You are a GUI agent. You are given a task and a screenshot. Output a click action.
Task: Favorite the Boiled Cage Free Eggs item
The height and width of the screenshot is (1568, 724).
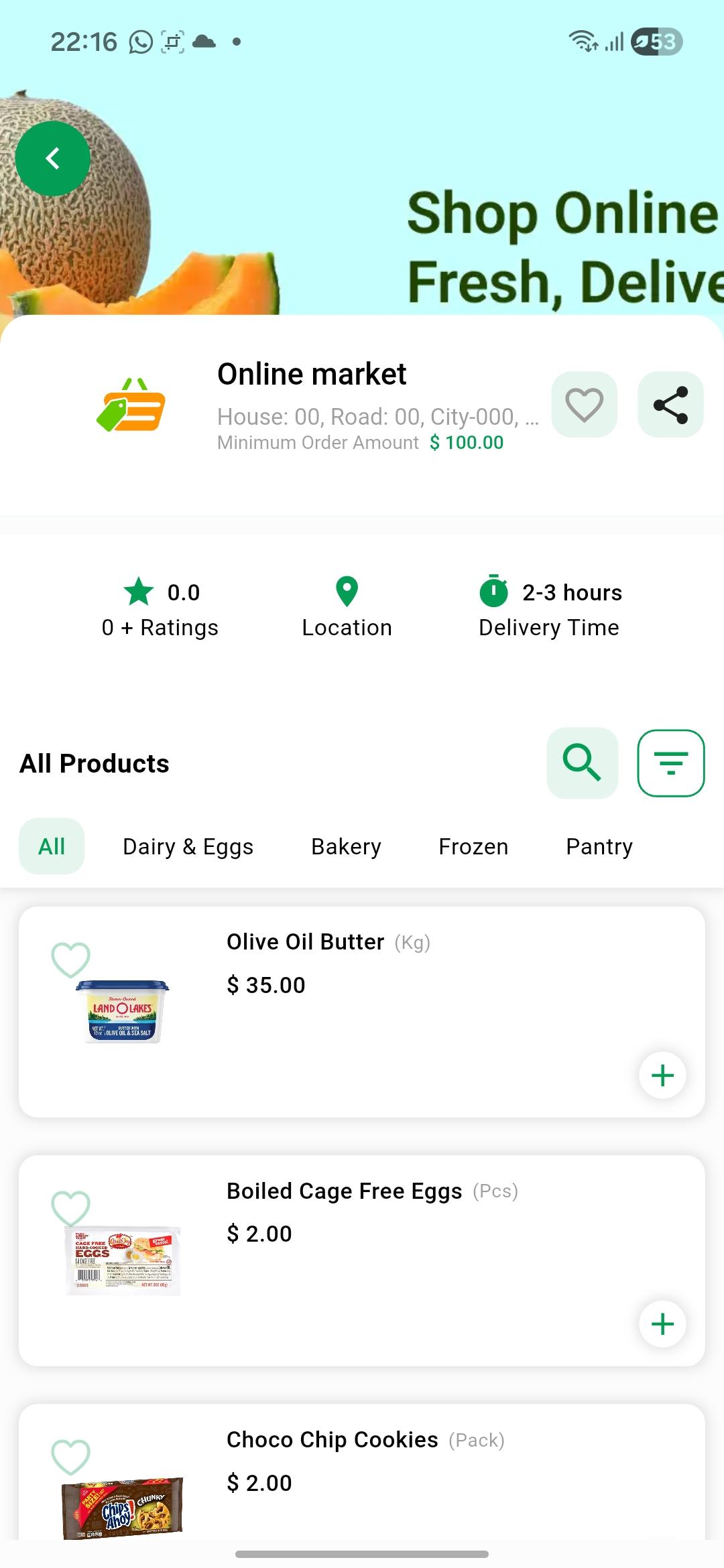click(x=70, y=1207)
